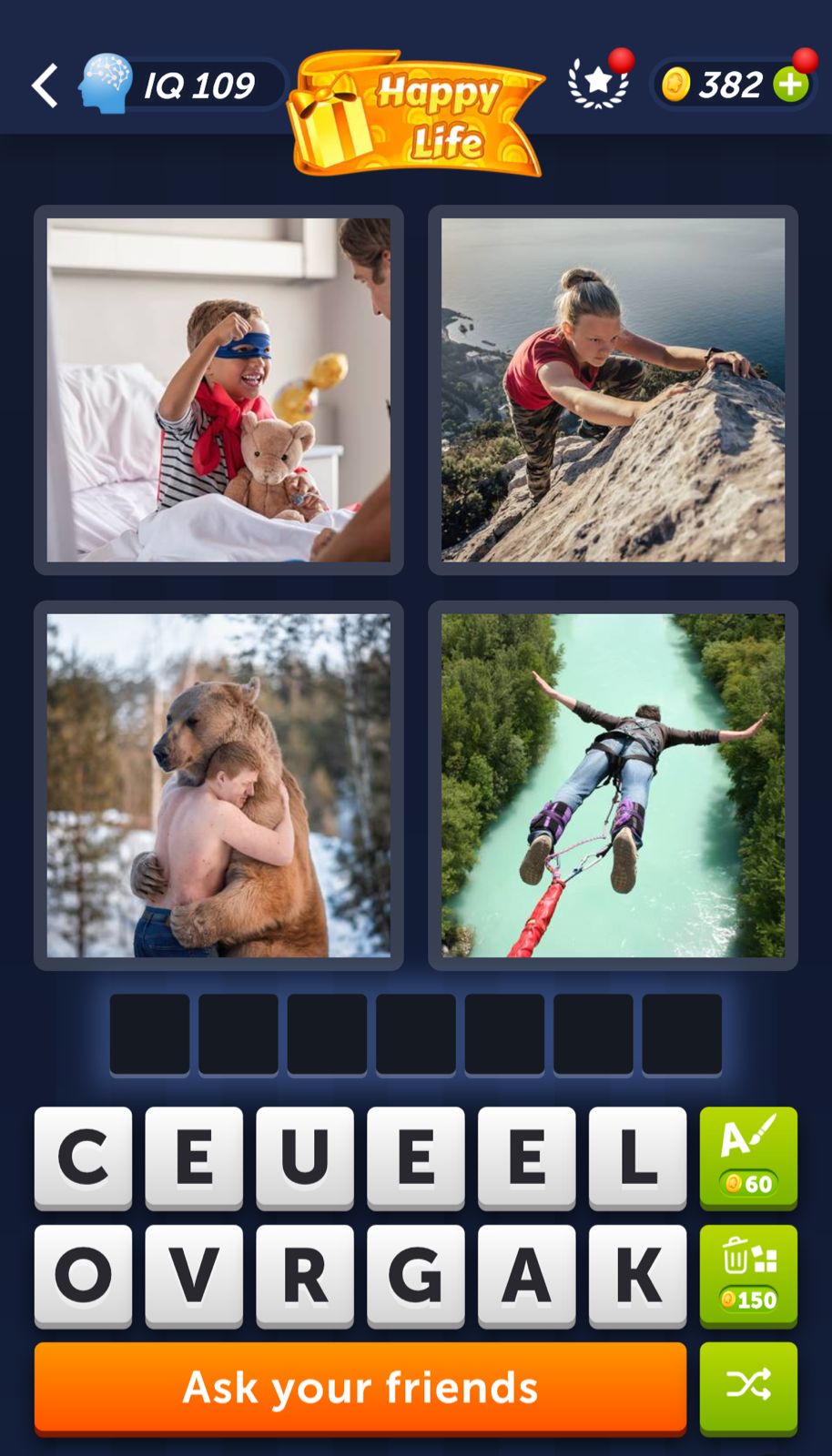Enlarge the bungee jumper picture
This screenshot has width=832, height=1456.
[x=613, y=785]
